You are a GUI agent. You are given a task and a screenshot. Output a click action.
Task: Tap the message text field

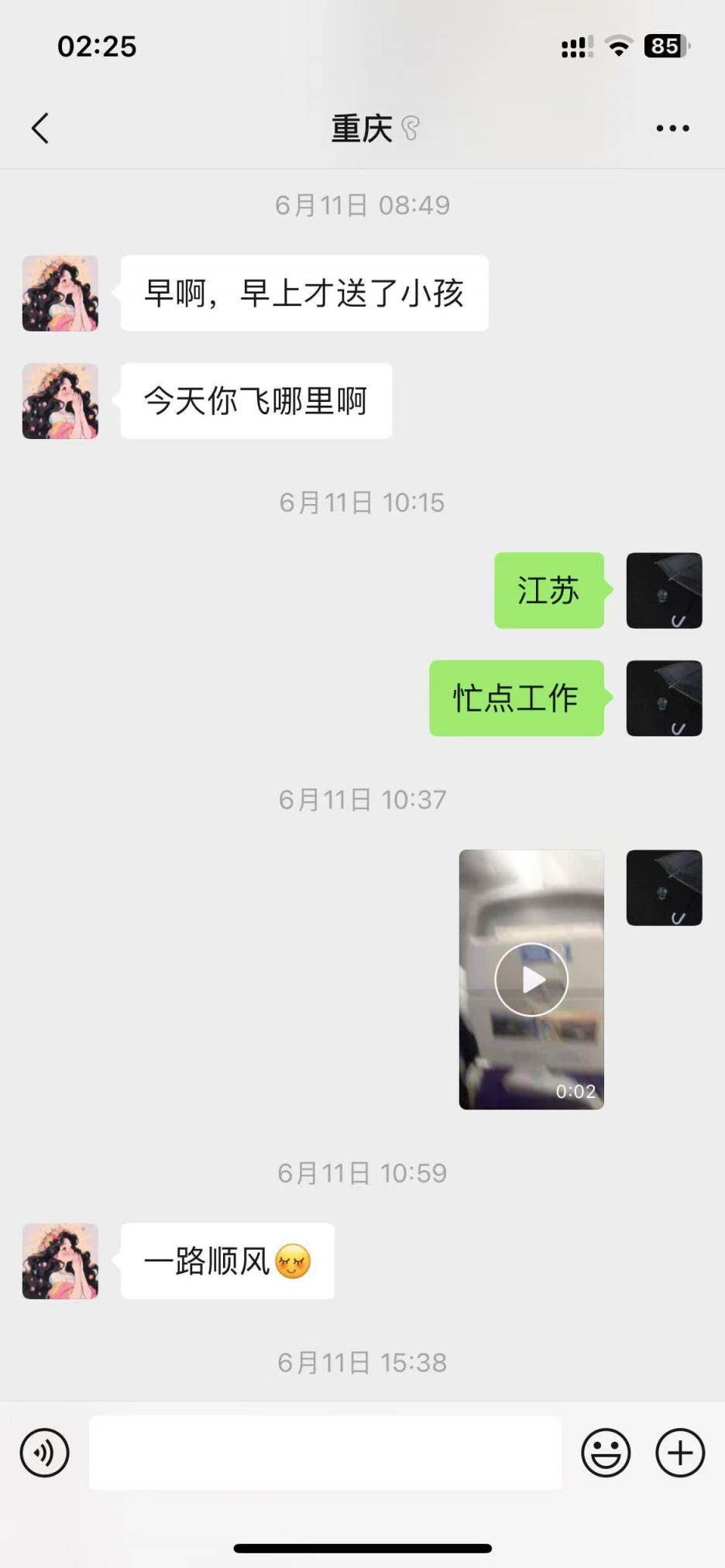pyautogui.click(x=325, y=1453)
